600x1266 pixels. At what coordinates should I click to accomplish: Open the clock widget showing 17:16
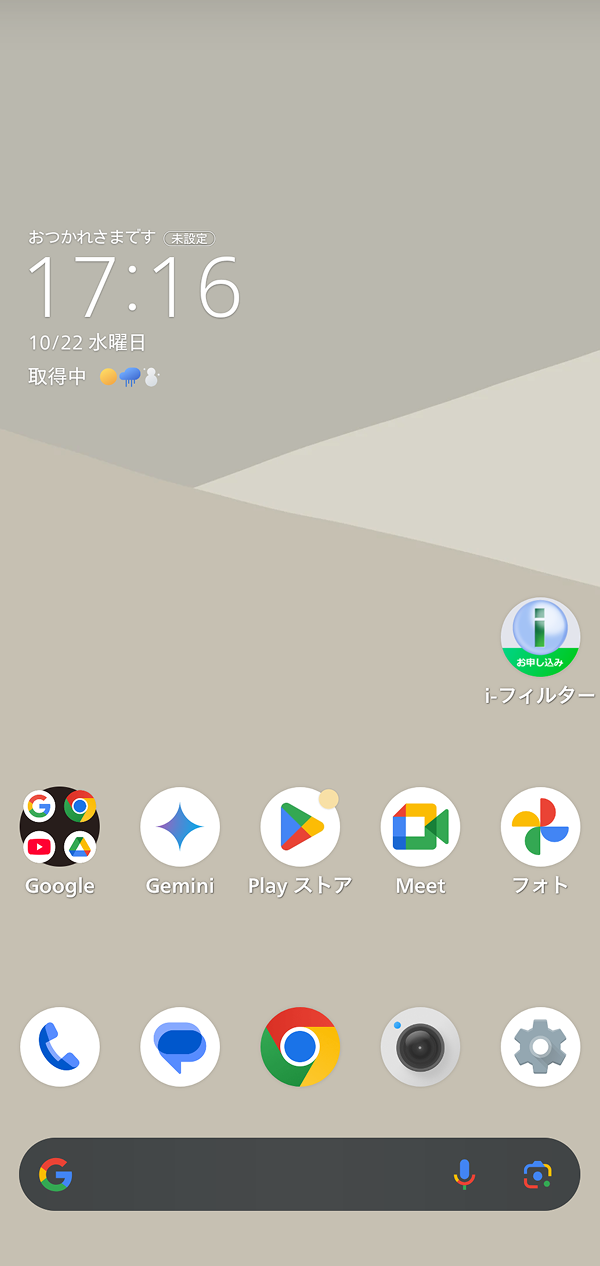[x=134, y=287]
